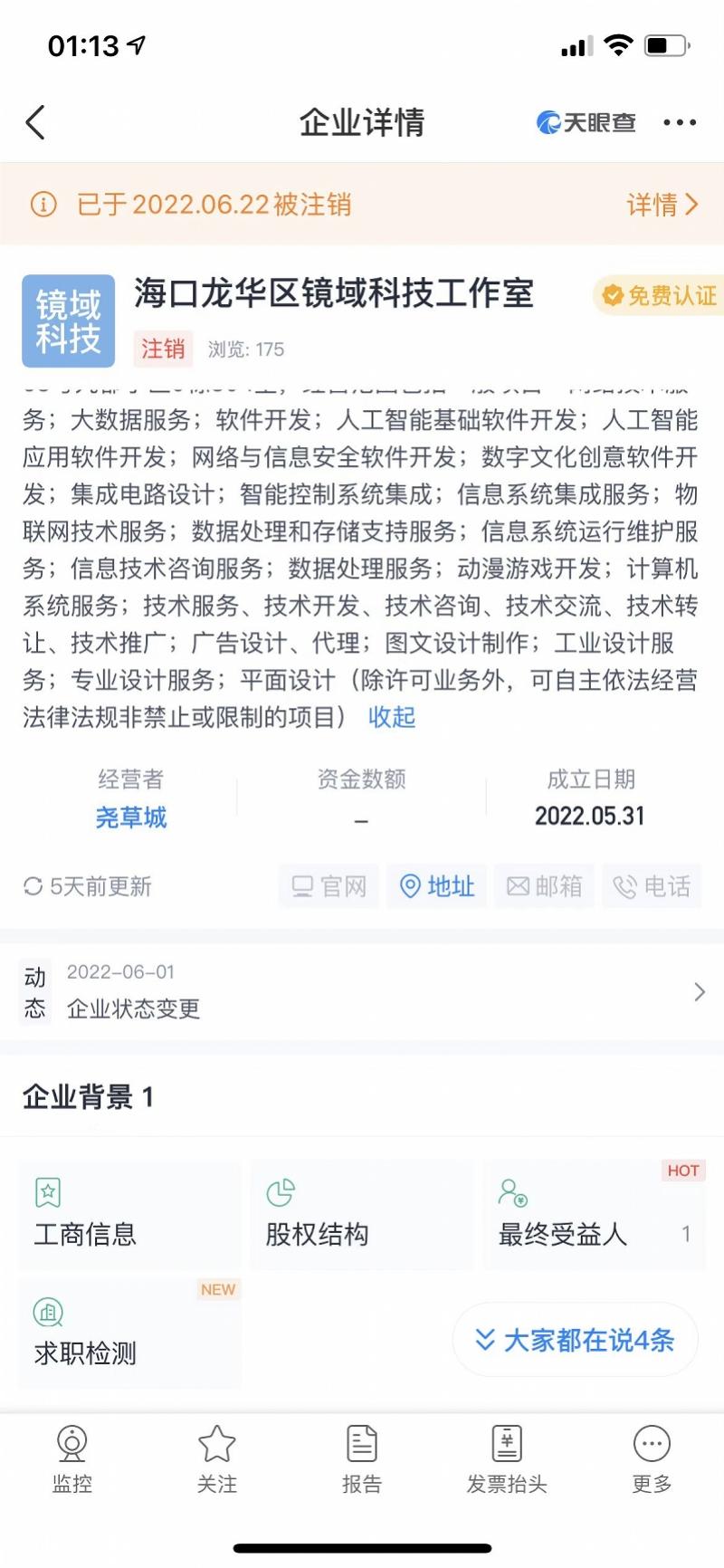Open the three-dot overflow menu

(680, 122)
